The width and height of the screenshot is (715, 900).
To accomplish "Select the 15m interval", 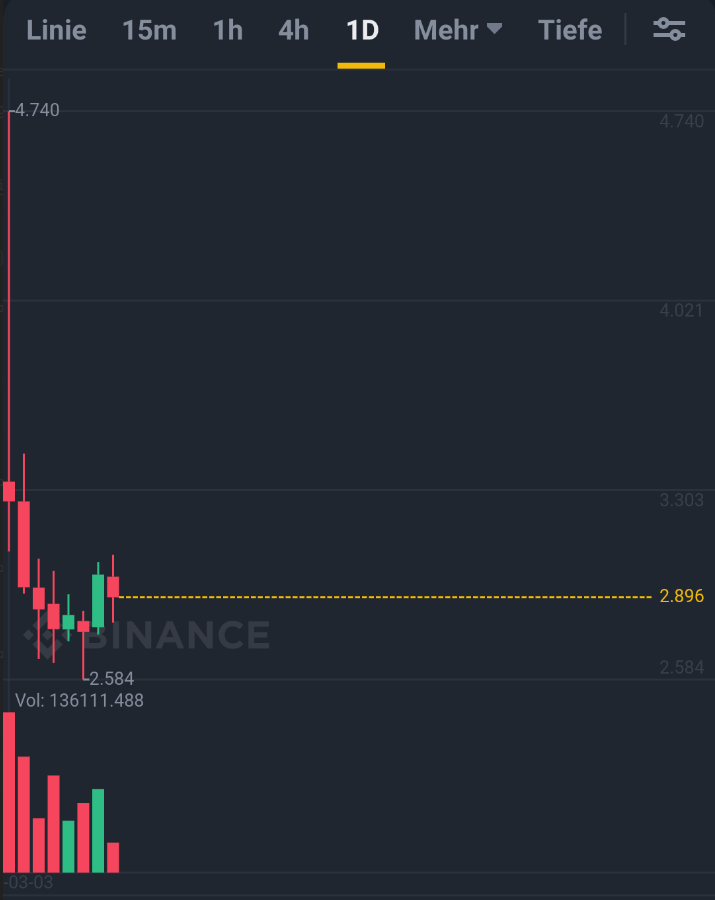I will coord(149,30).
